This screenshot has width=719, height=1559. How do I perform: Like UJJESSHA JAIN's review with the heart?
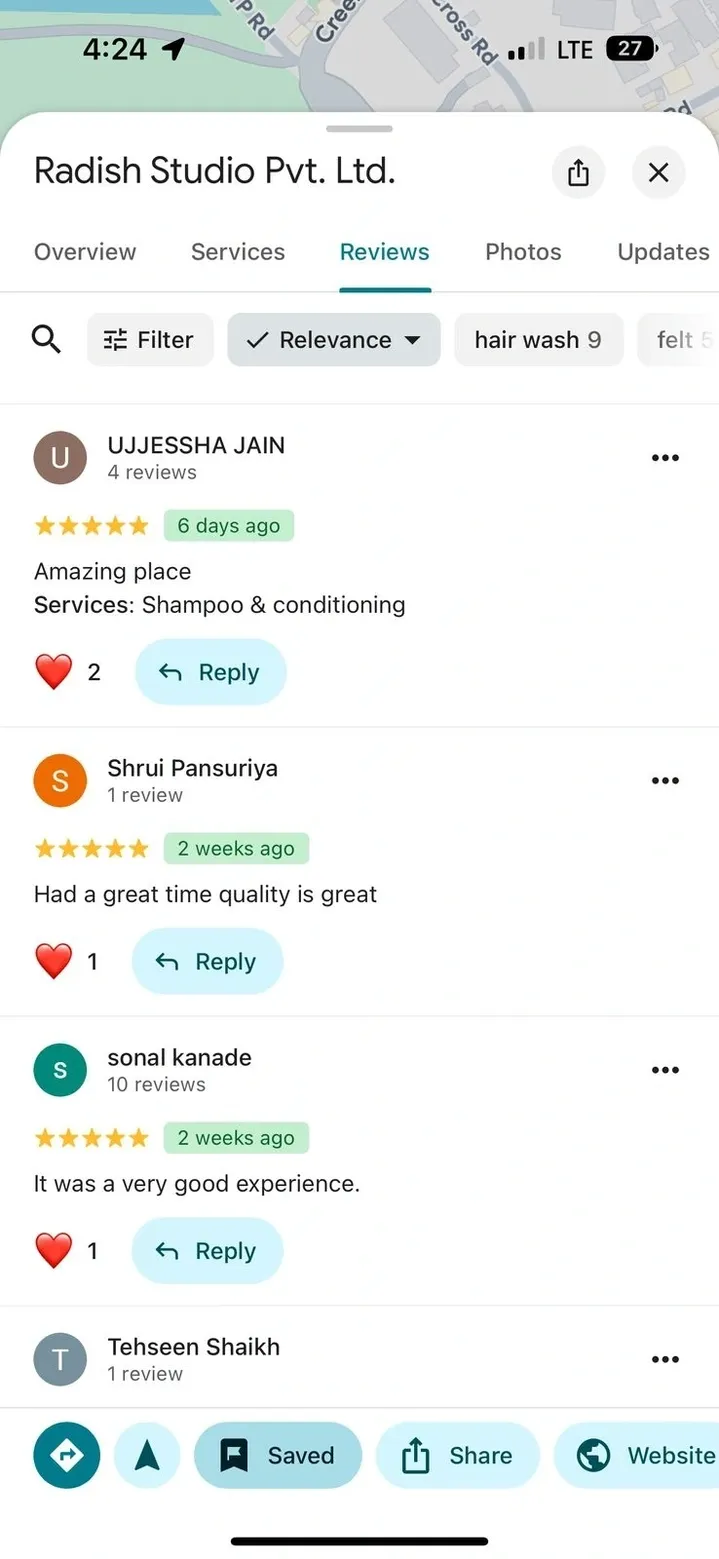pyautogui.click(x=54, y=672)
